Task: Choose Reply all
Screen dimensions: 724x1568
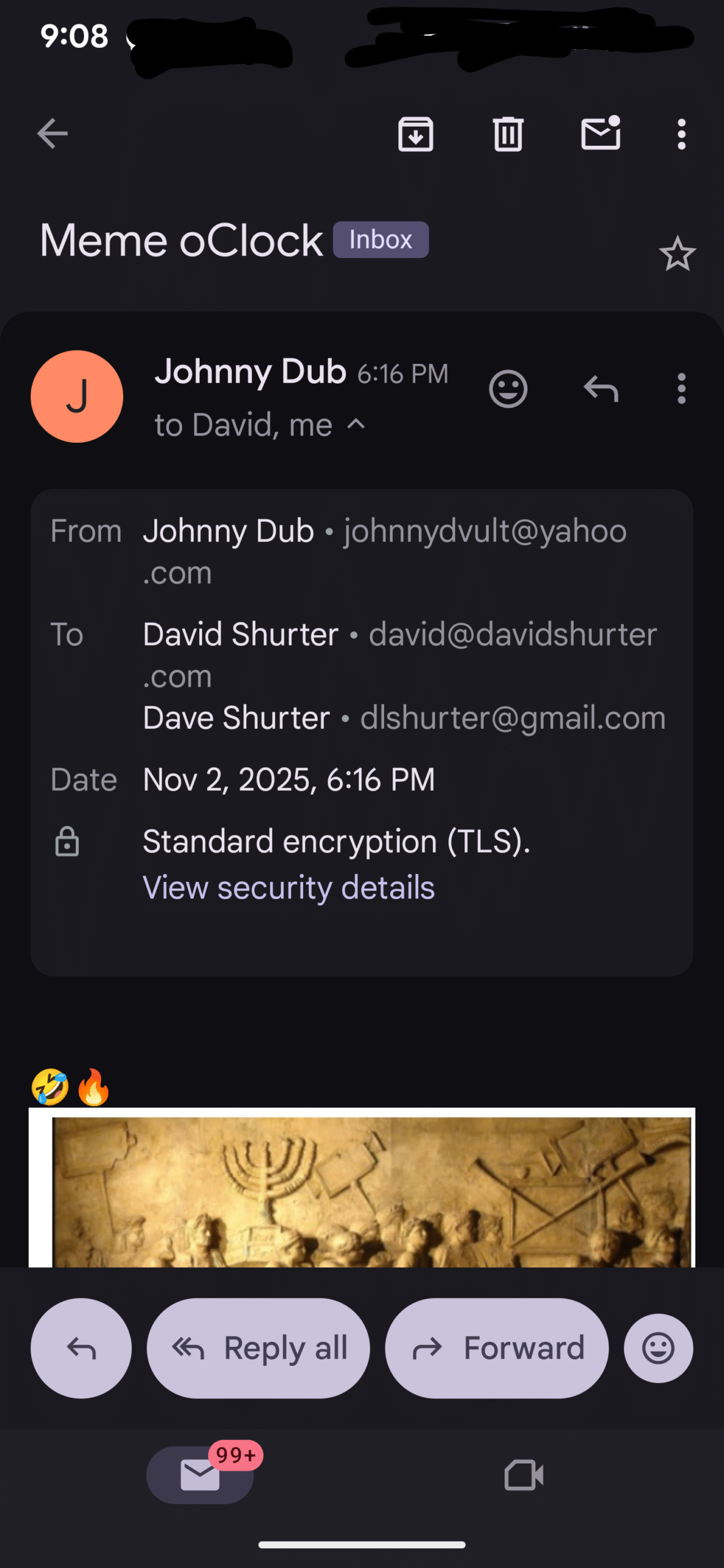Action: (x=258, y=1348)
